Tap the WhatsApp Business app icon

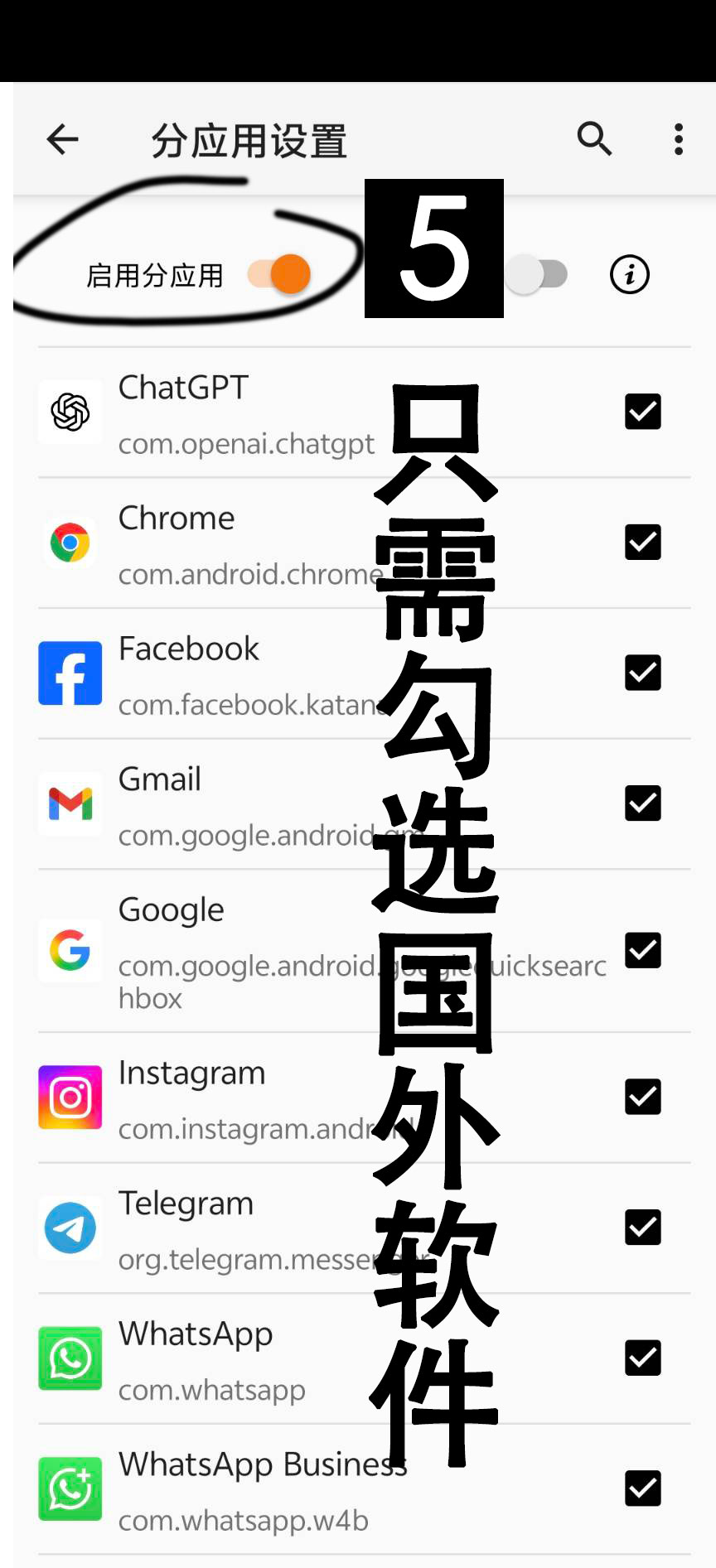tap(70, 1488)
